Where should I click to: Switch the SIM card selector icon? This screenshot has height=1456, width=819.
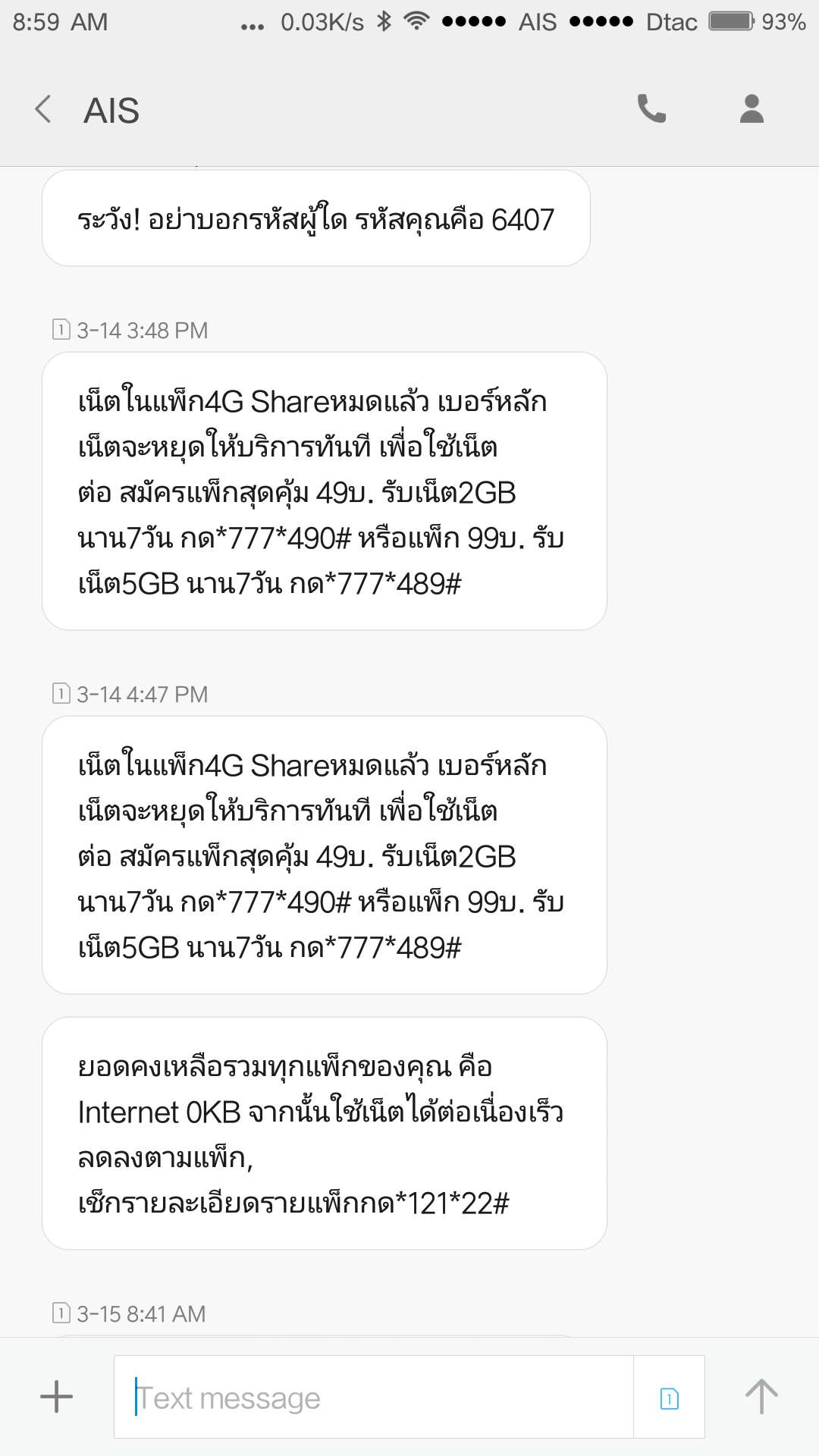click(670, 1398)
